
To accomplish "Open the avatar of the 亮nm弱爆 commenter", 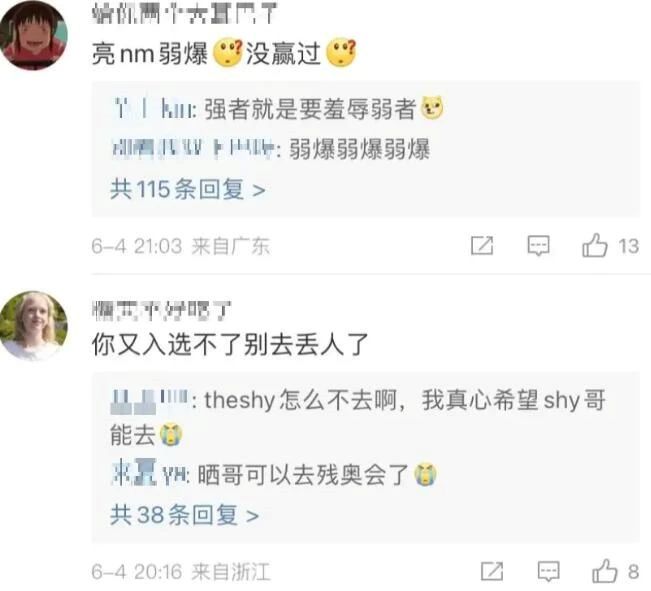I will pos(34,36).
